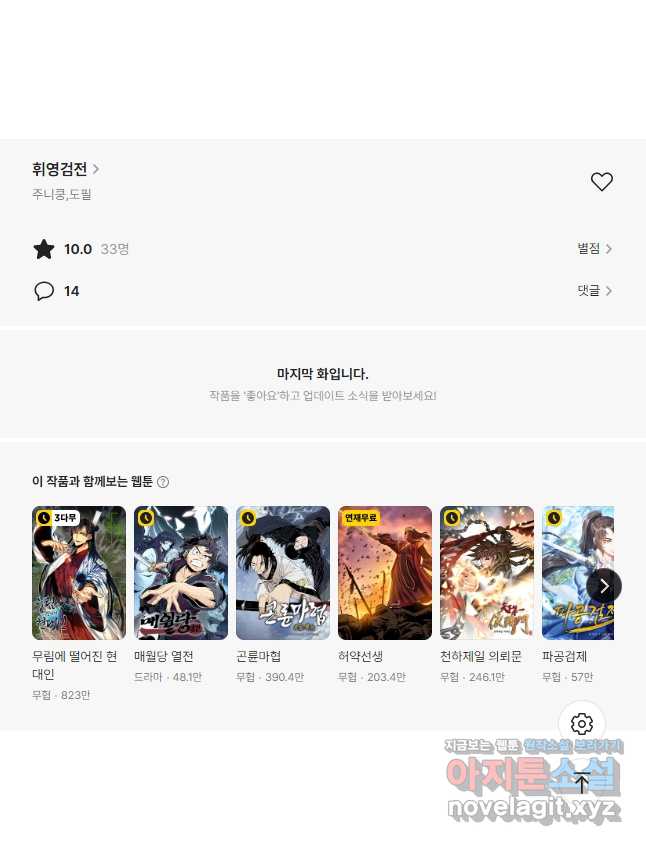Open the viewer settings gear

click(x=582, y=724)
